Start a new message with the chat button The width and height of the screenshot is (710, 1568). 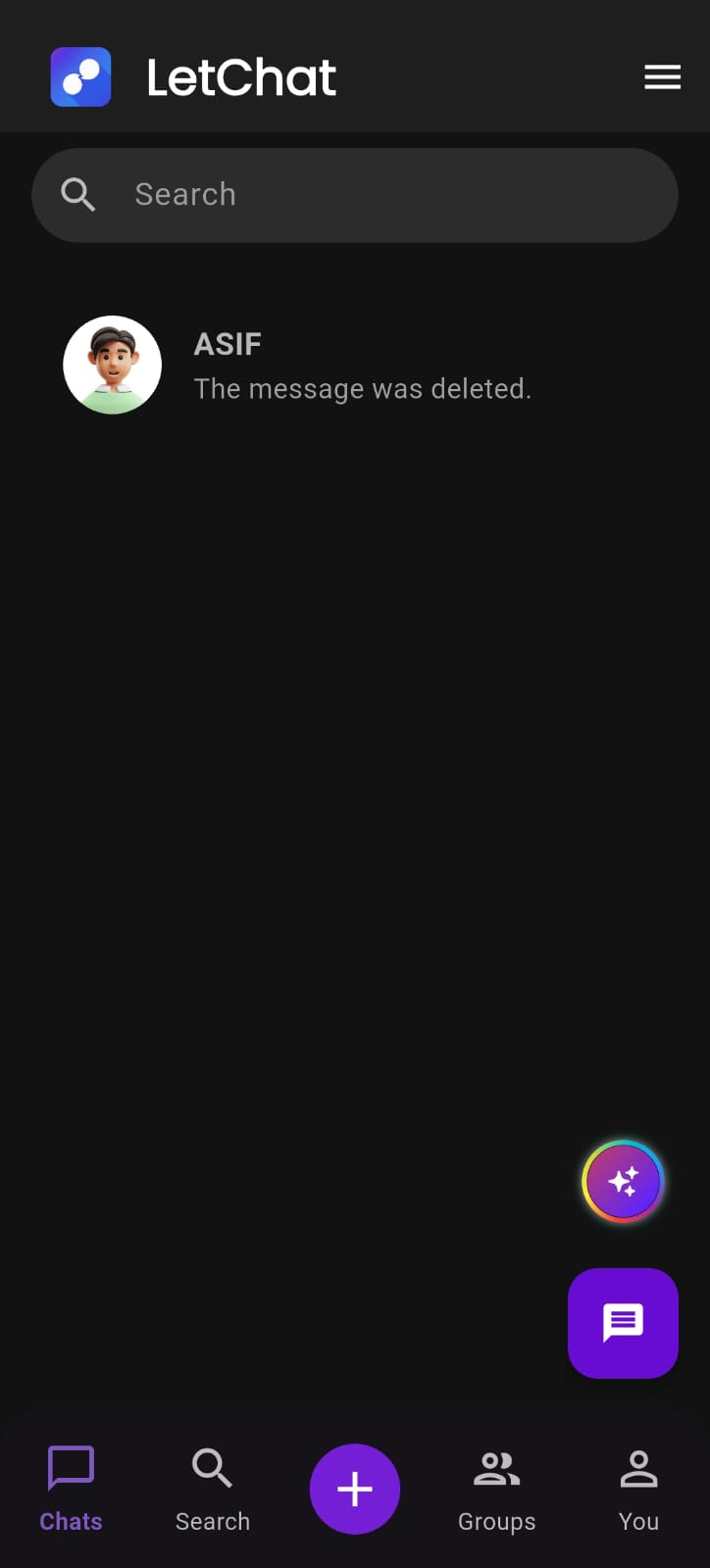(x=623, y=1323)
